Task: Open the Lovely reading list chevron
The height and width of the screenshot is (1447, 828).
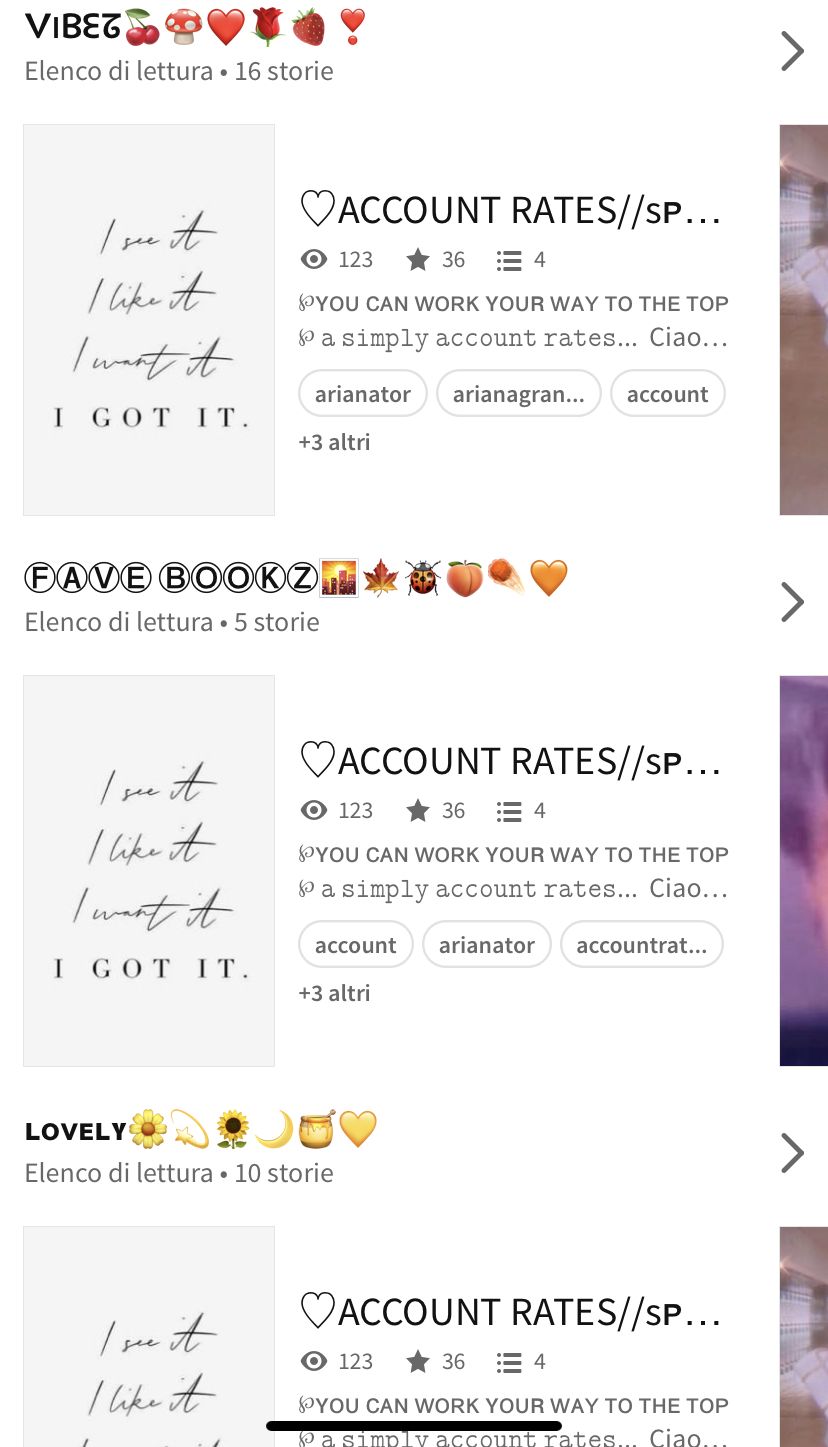Action: tap(792, 1153)
